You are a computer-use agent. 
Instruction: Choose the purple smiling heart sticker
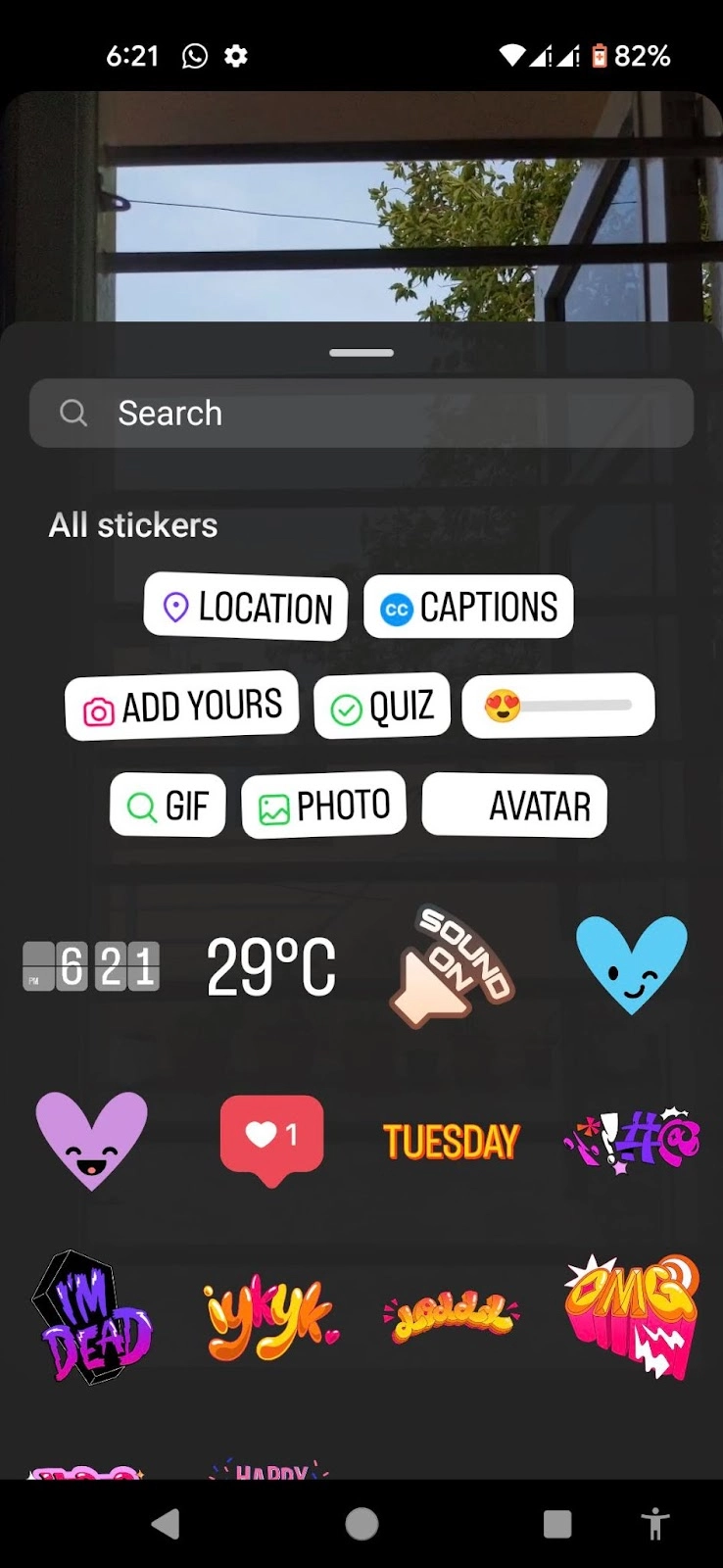click(x=91, y=1140)
